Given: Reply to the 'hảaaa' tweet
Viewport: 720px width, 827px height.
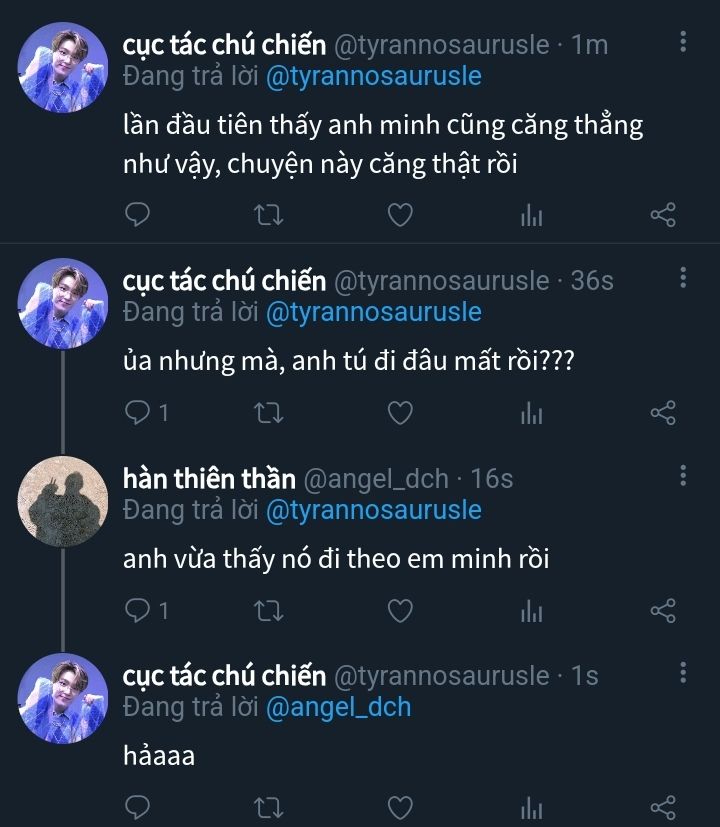Looking at the screenshot, I should (140, 806).
